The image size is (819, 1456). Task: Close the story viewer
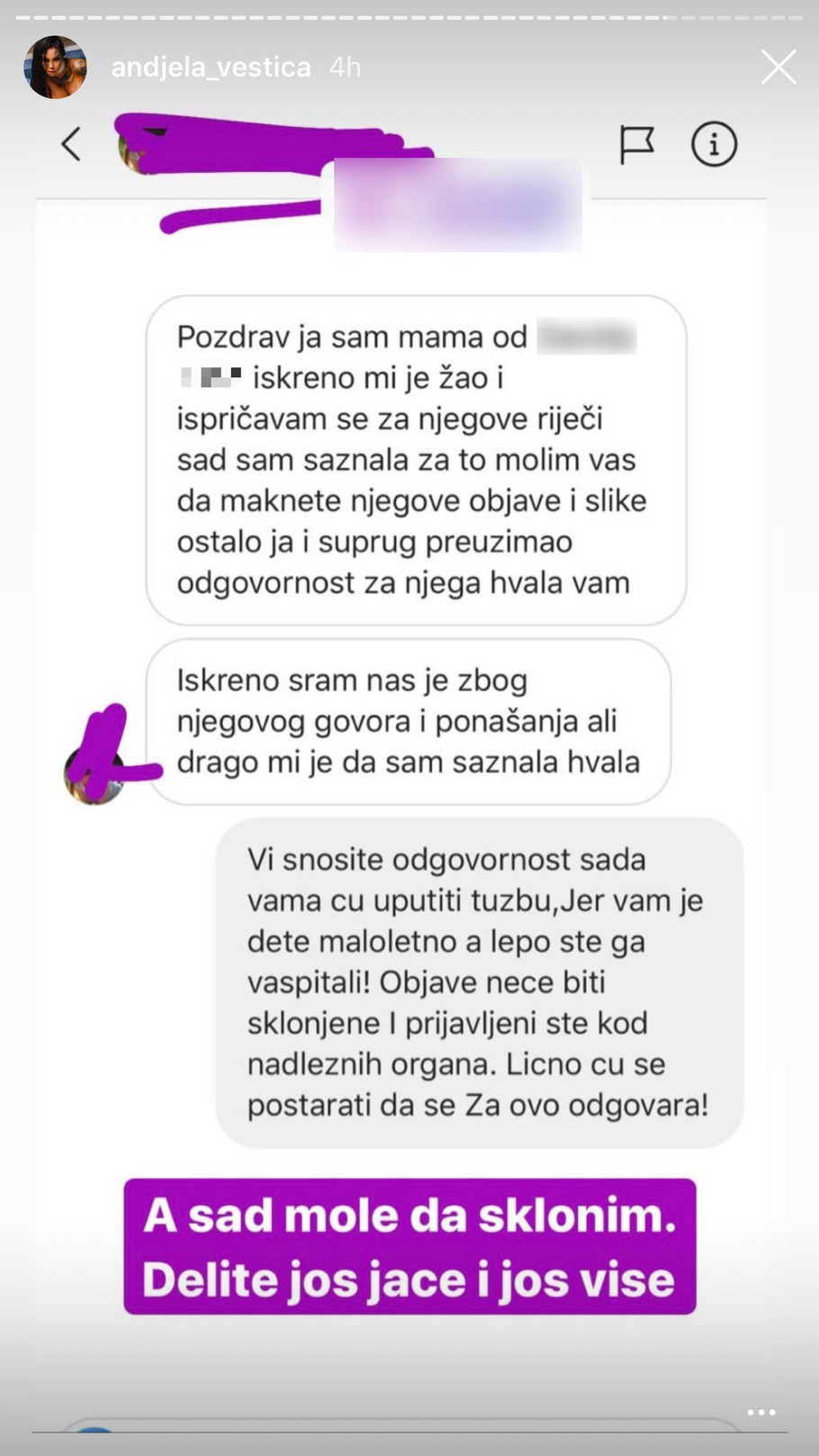(x=778, y=68)
